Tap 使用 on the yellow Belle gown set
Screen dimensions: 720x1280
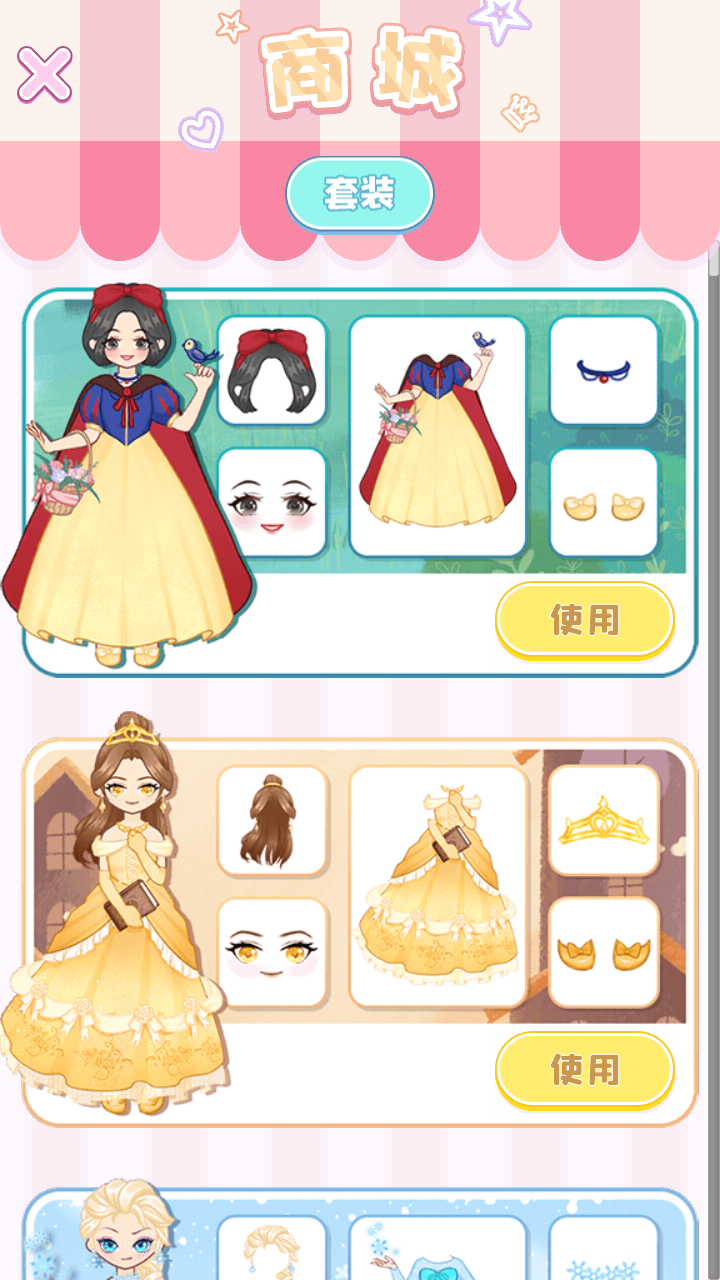point(585,1070)
